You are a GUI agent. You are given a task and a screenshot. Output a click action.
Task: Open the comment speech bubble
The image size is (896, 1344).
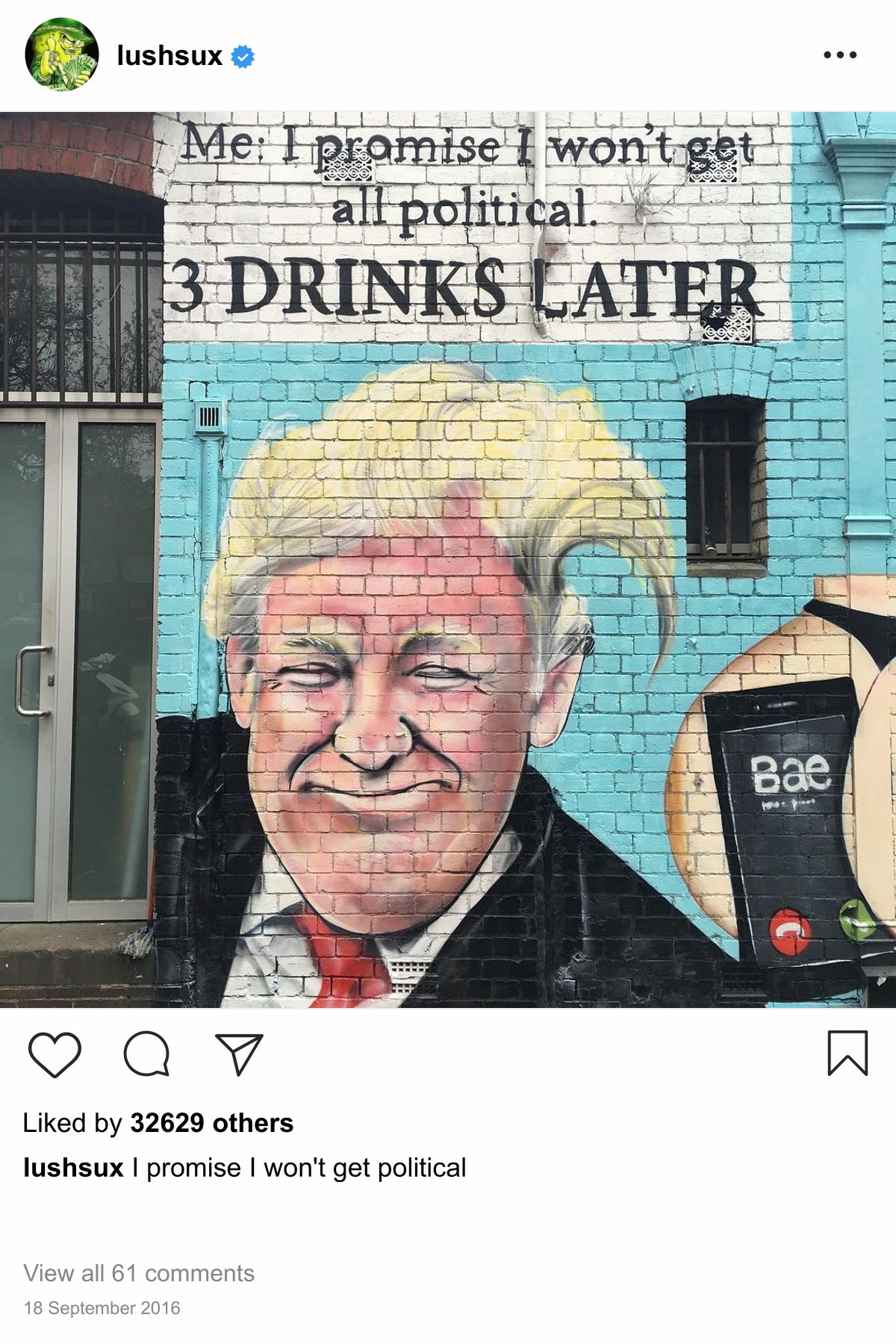tap(146, 1054)
